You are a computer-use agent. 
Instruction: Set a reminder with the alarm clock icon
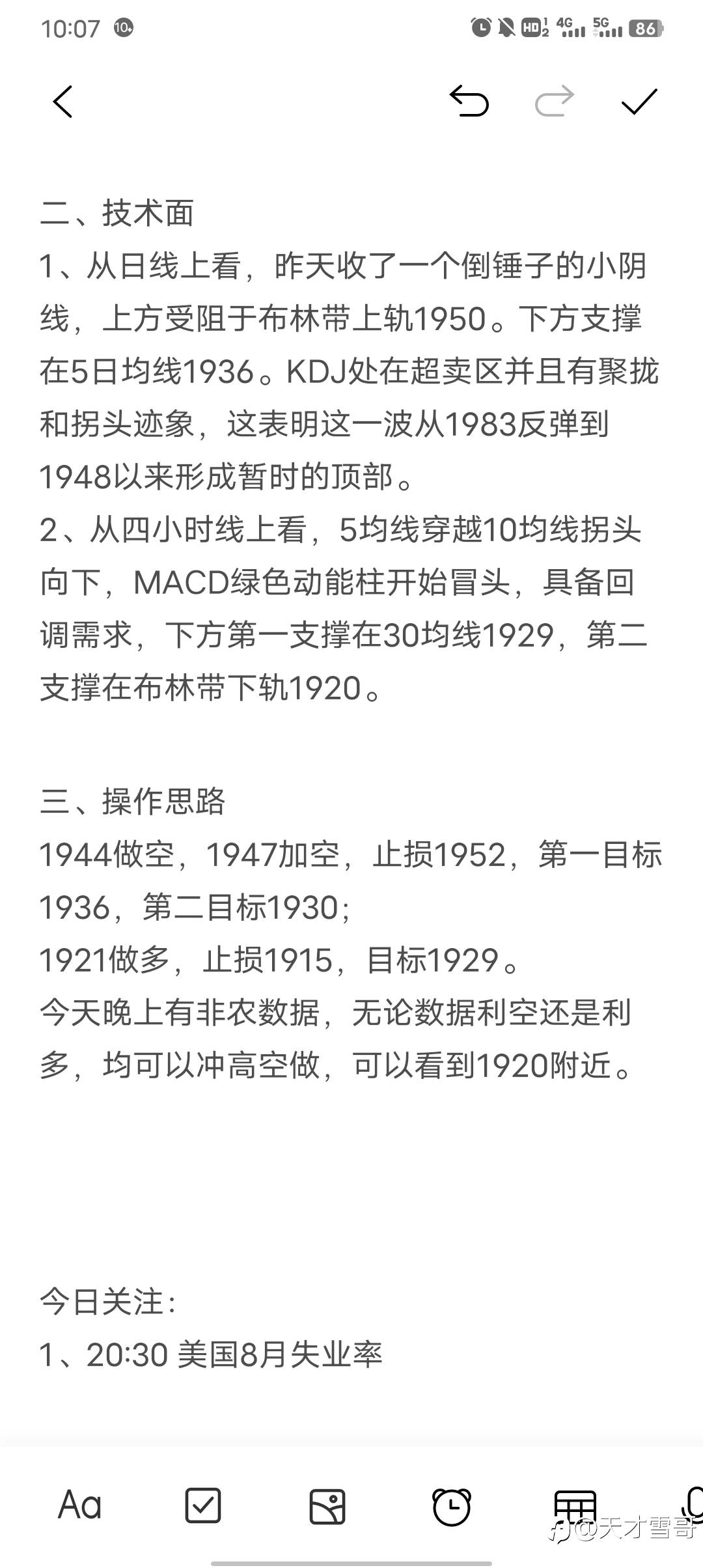click(451, 1506)
